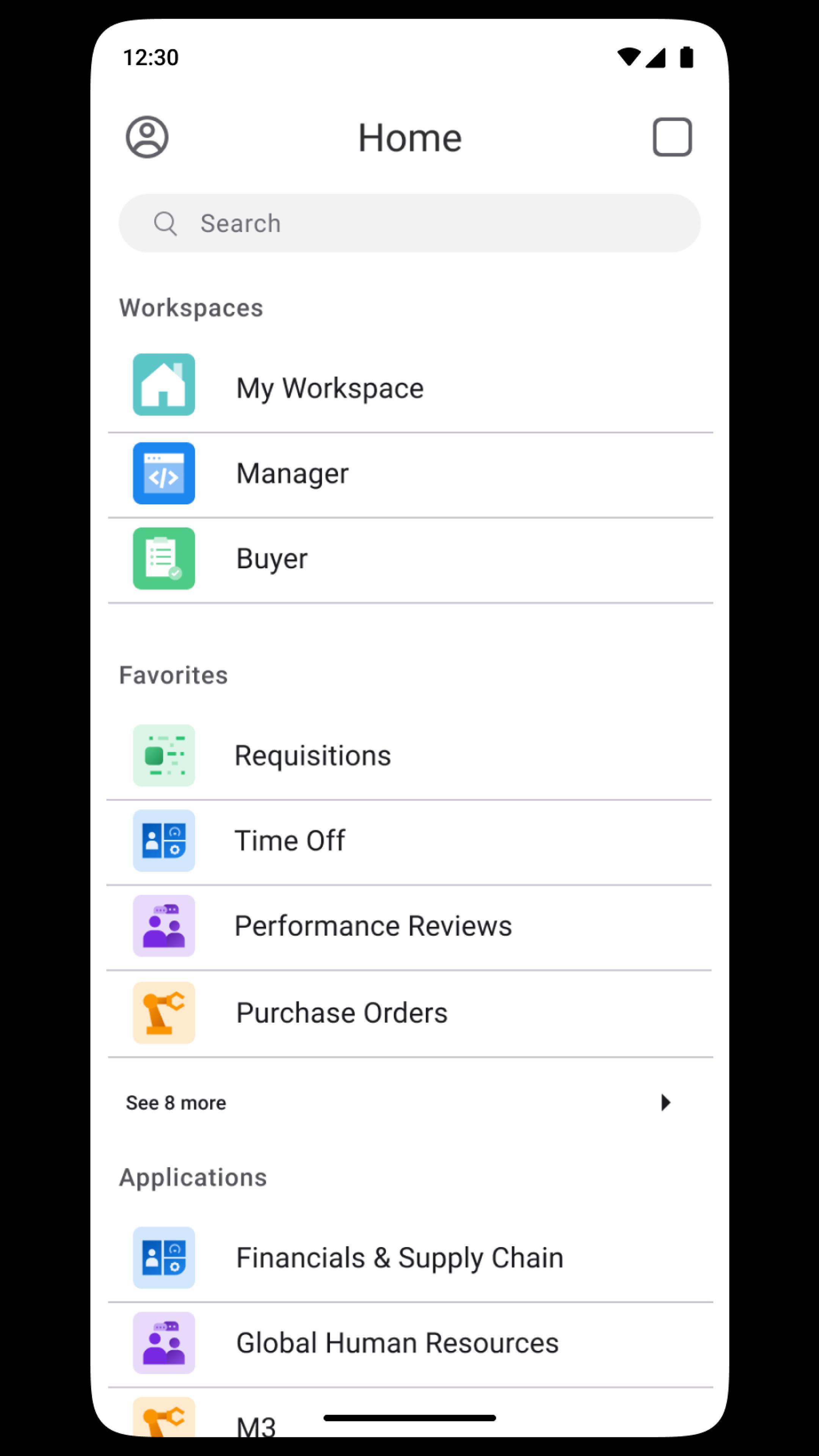This screenshot has width=819, height=1456.
Task: Open the user profile icon
Action: 147,137
